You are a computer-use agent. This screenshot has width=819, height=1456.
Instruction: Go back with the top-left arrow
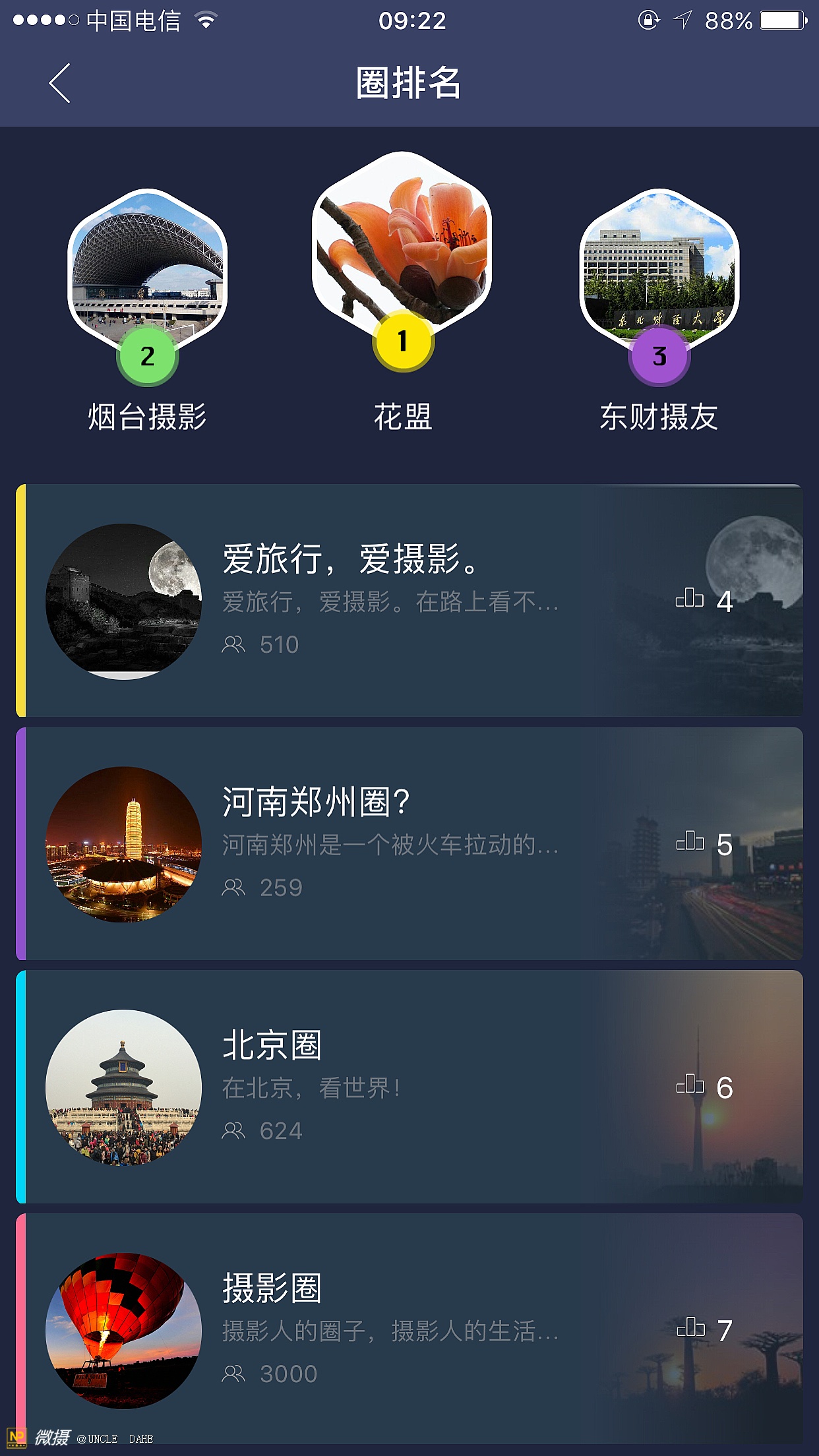[x=59, y=83]
